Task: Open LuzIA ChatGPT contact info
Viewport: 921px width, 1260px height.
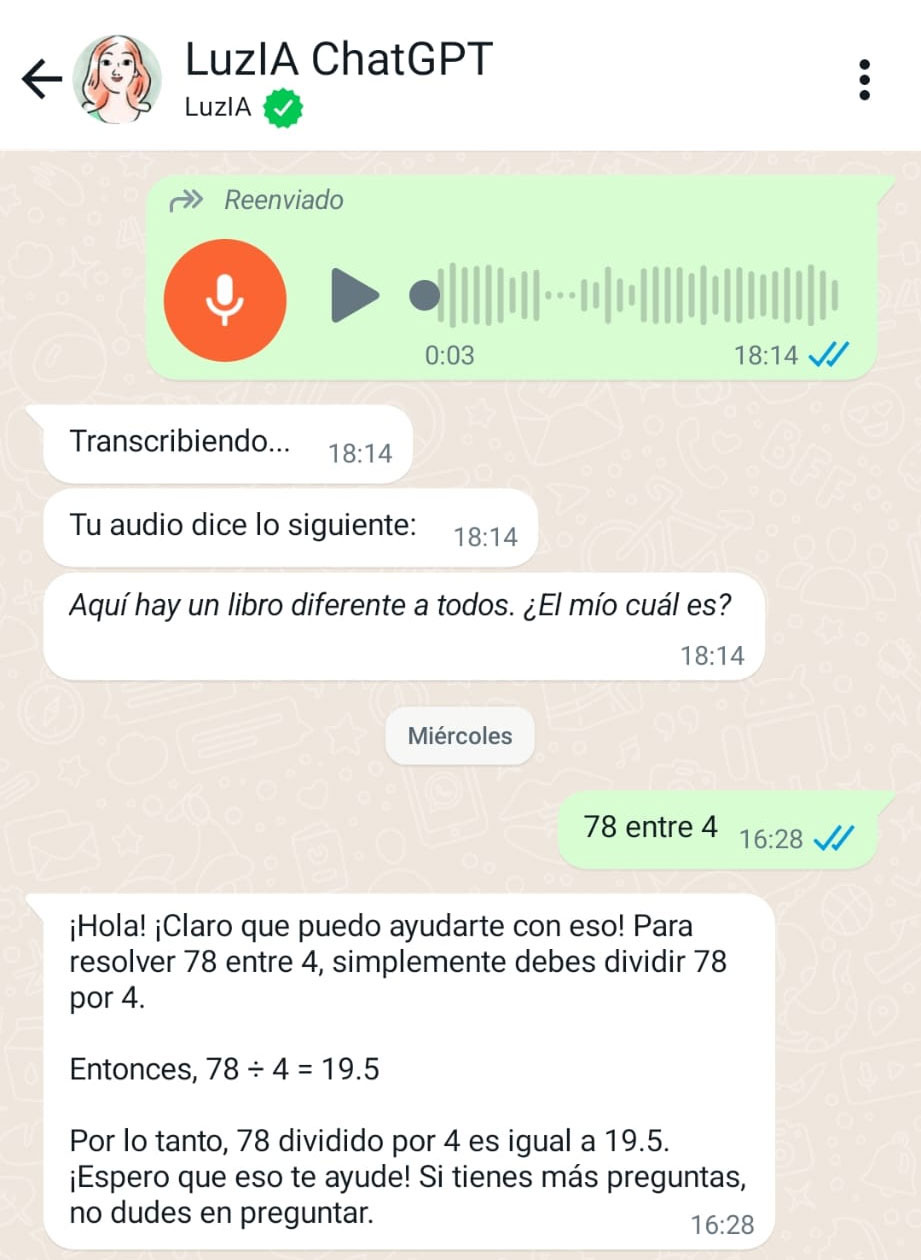Action: point(338,62)
